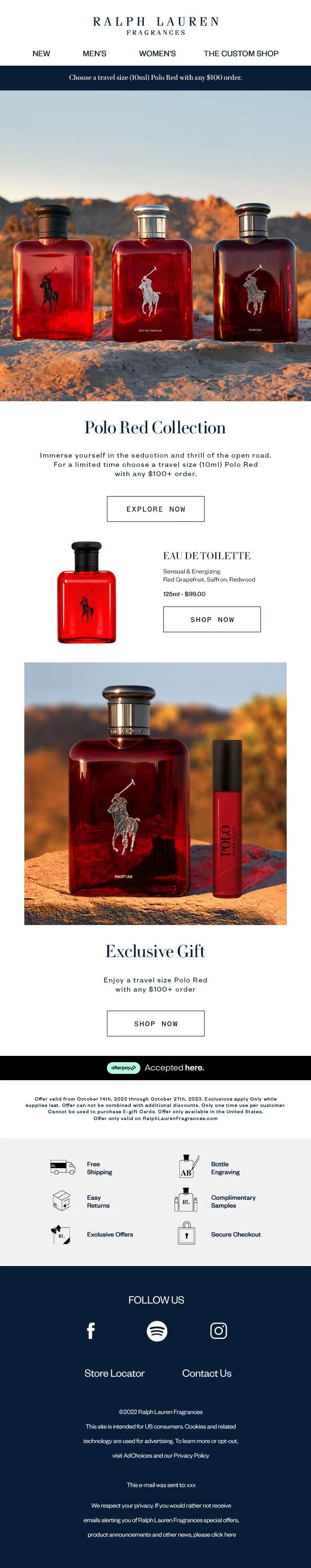Open the Contact Us link
Viewport: 311px width, 1568px height.
[207, 1373]
